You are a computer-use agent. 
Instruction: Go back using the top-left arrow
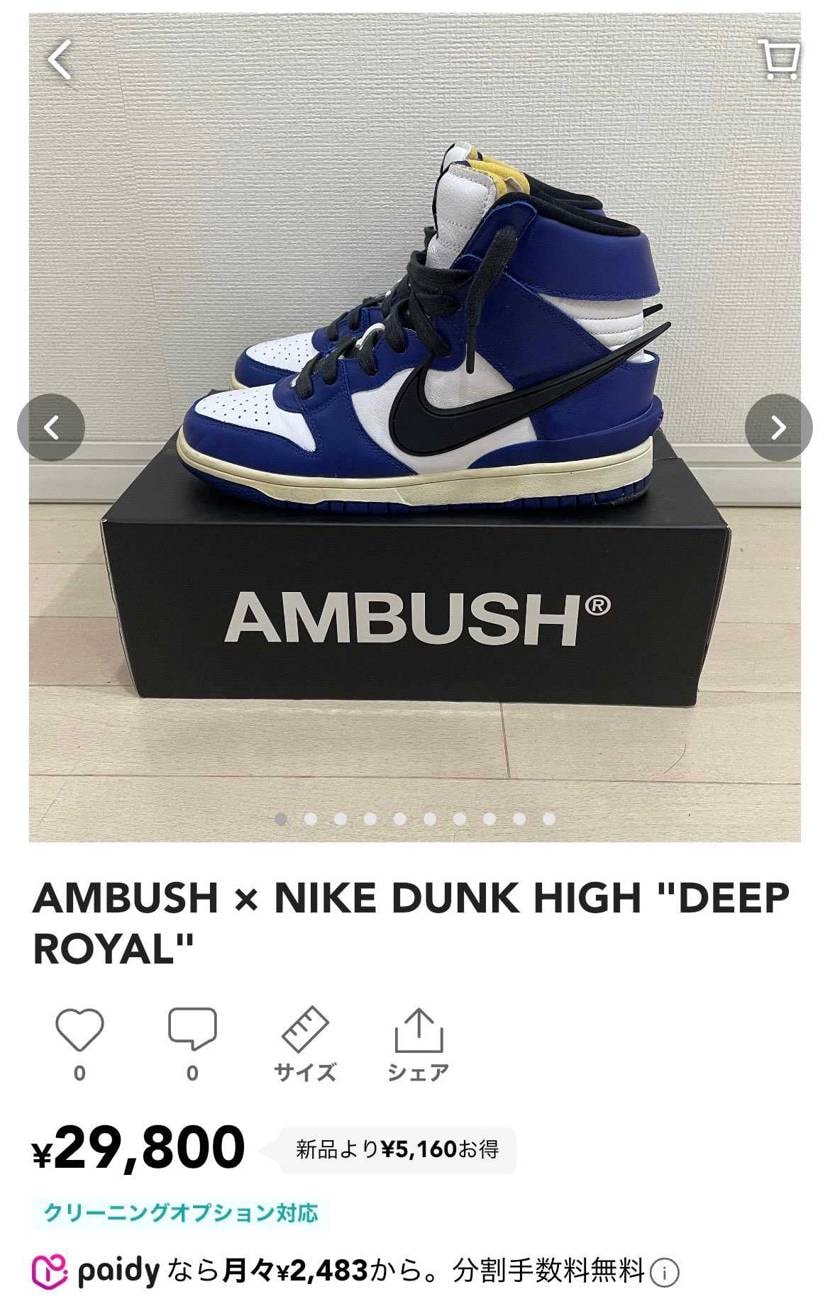(x=60, y=60)
